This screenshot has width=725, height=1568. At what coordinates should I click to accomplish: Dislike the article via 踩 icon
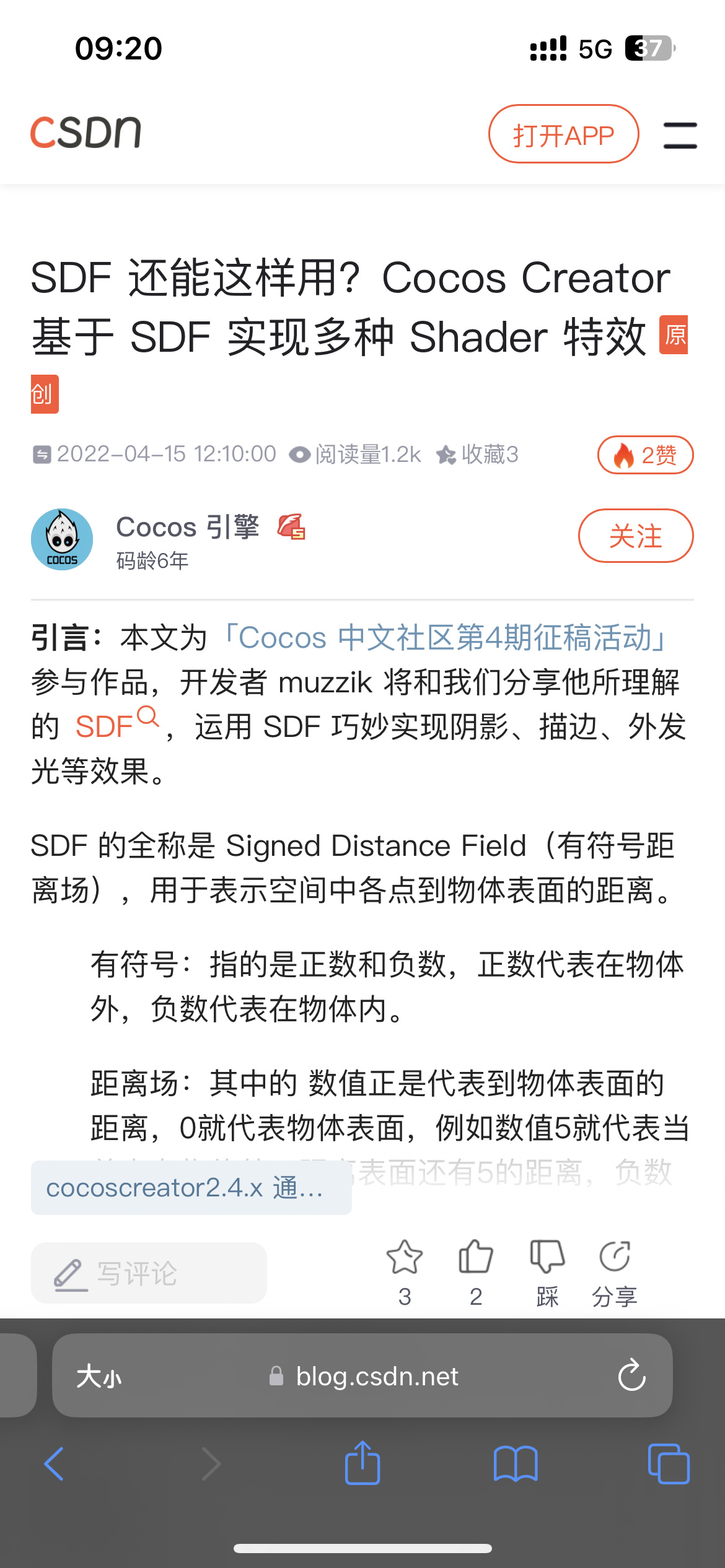click(x=547, y=1258)
